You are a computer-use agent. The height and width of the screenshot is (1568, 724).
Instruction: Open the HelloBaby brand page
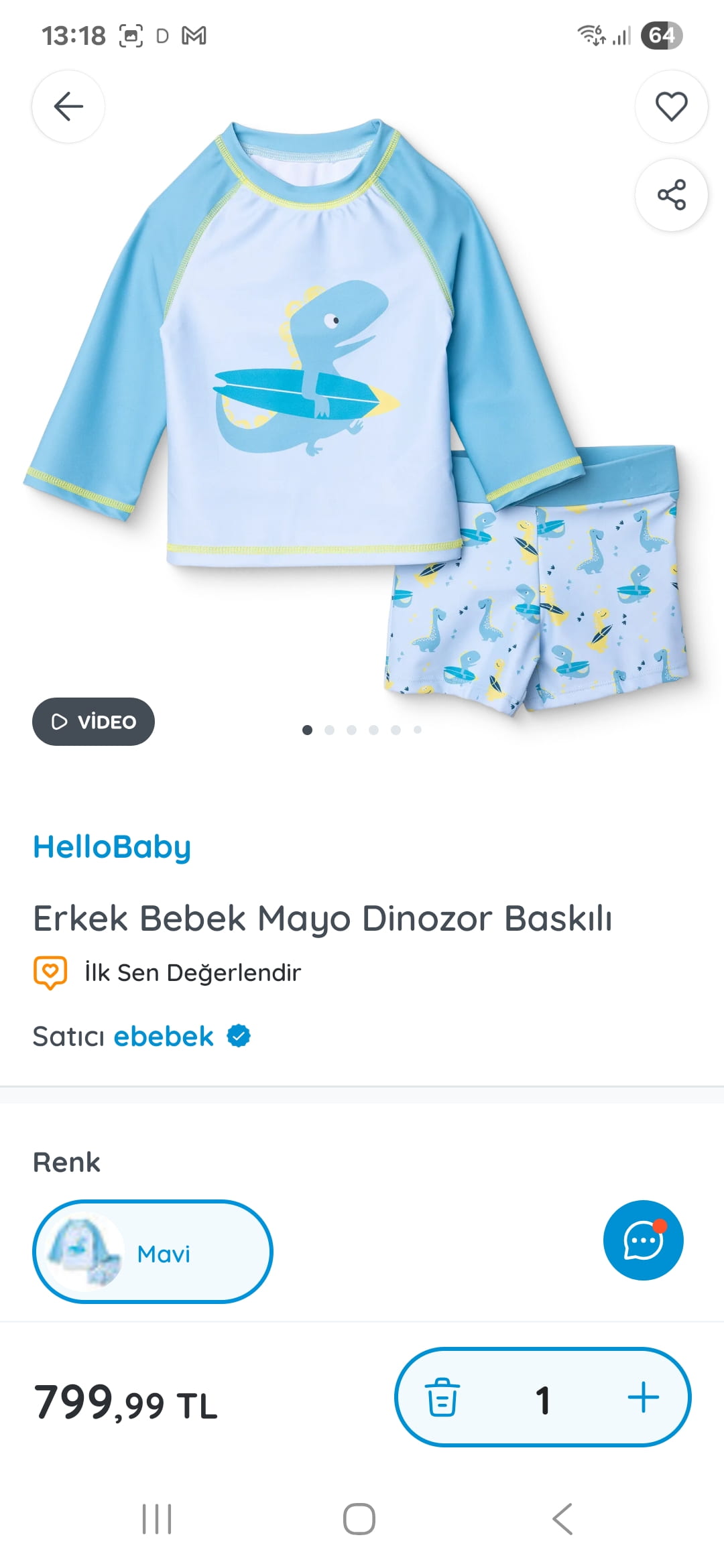pyautogui.click(x=112, y=847)
